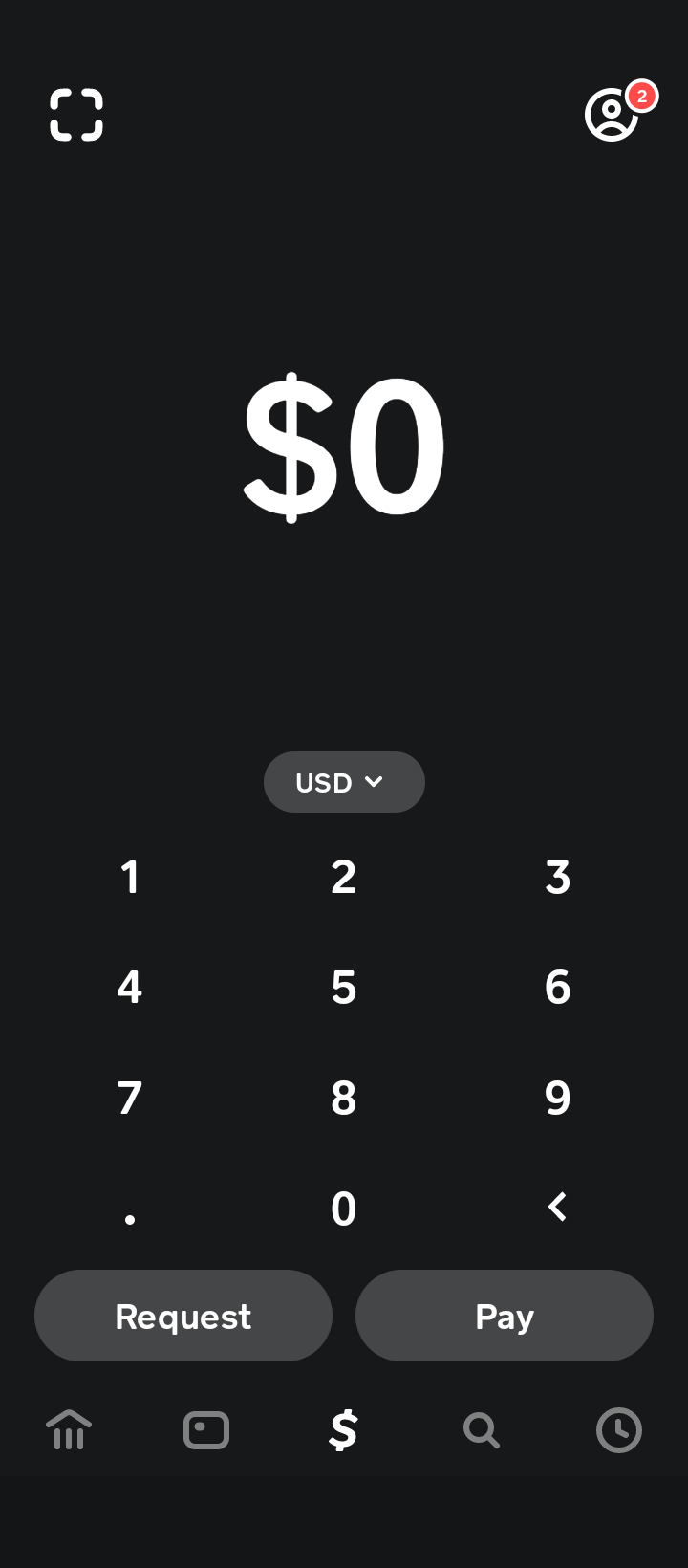The height and width of the screenshot is (1568, 688).
Task: Open the profile account icon
Action: tap(612, 116)
